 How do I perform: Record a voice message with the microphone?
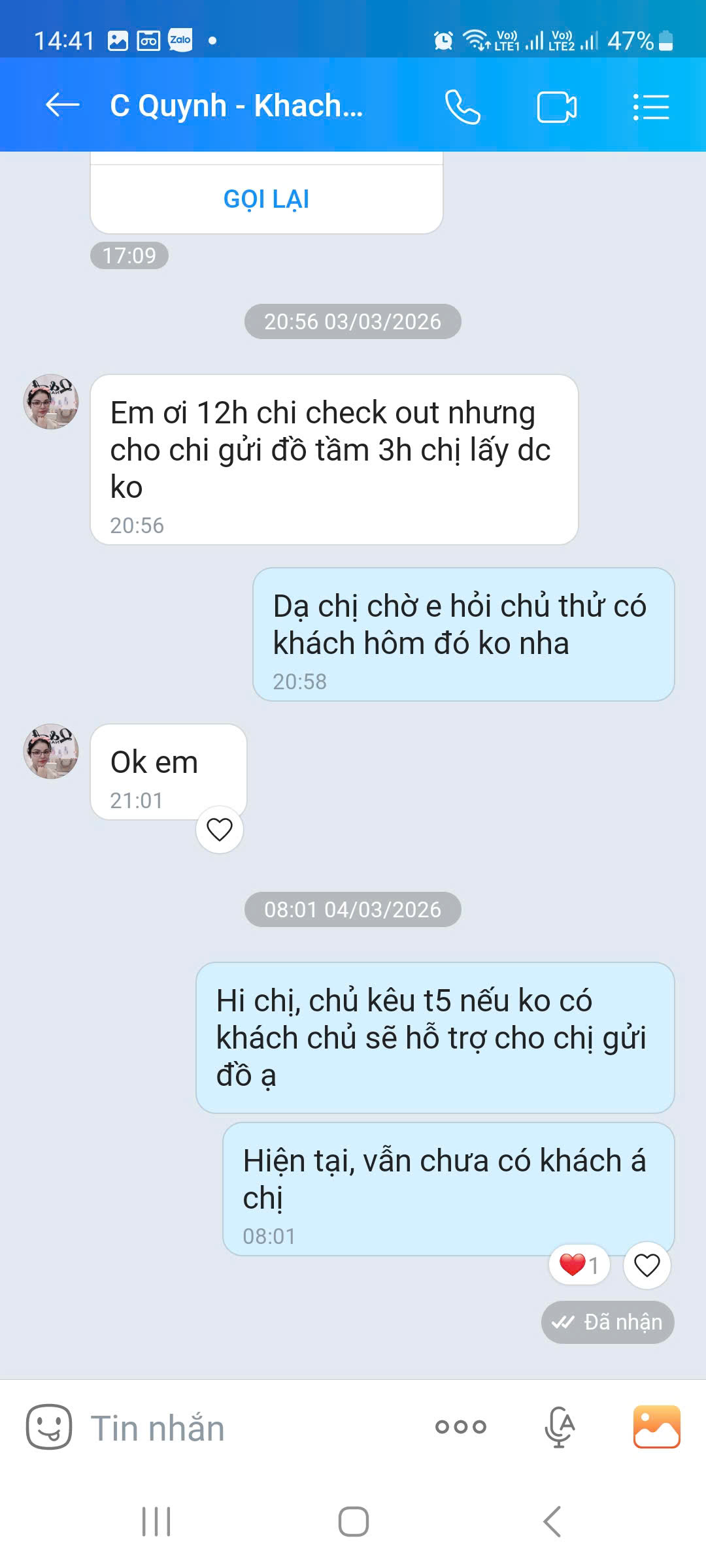[x=560, y=1427]
